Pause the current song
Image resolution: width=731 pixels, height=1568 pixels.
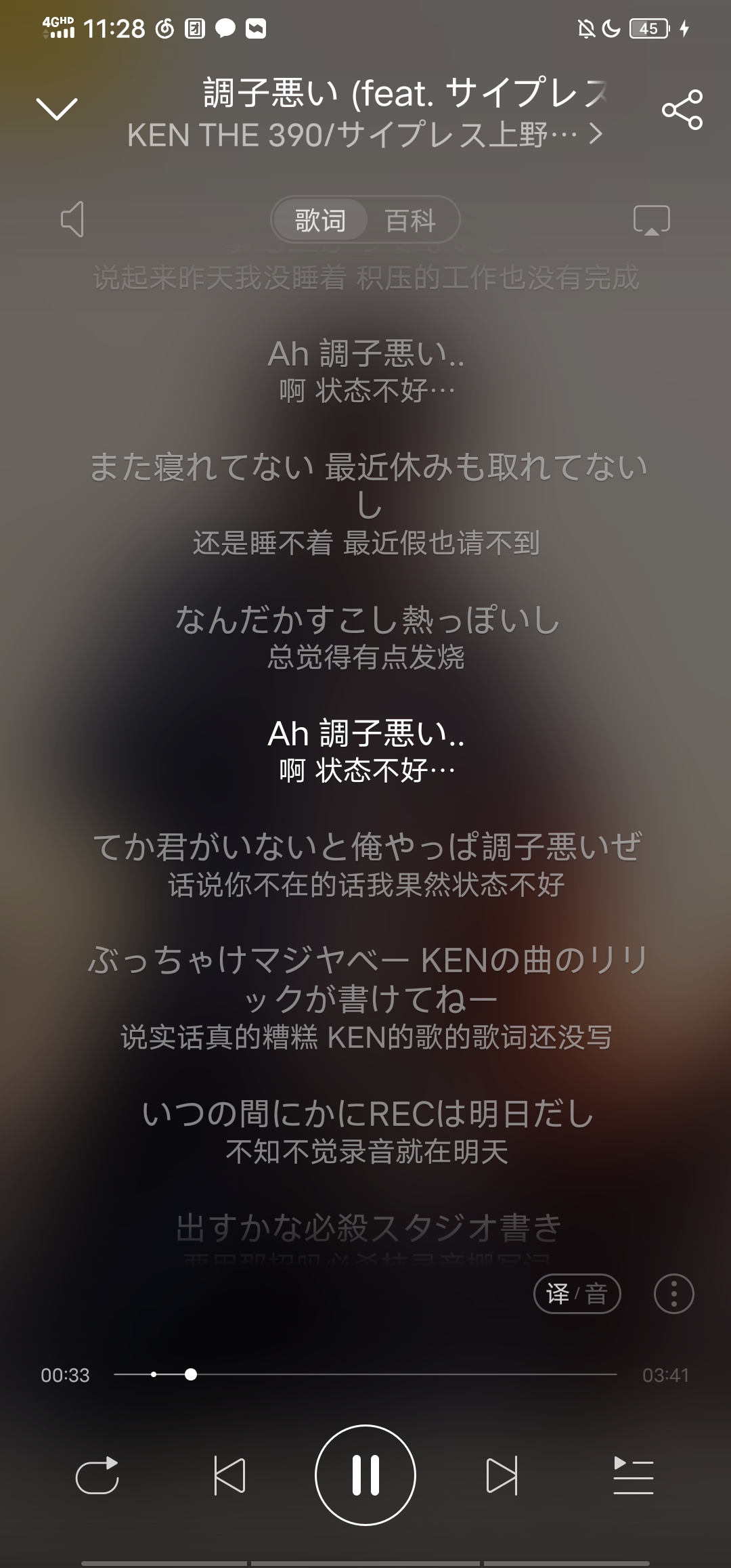coord(365,1475)
